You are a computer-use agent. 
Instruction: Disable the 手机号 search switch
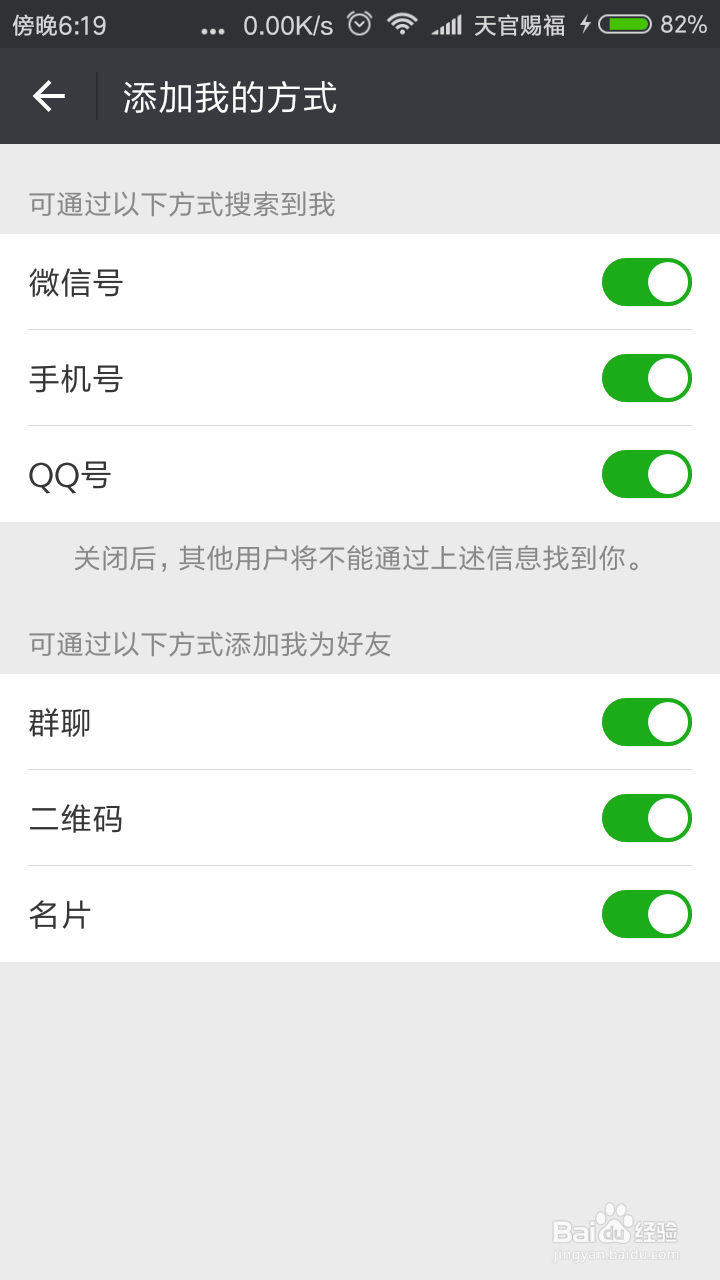[647, 378]
